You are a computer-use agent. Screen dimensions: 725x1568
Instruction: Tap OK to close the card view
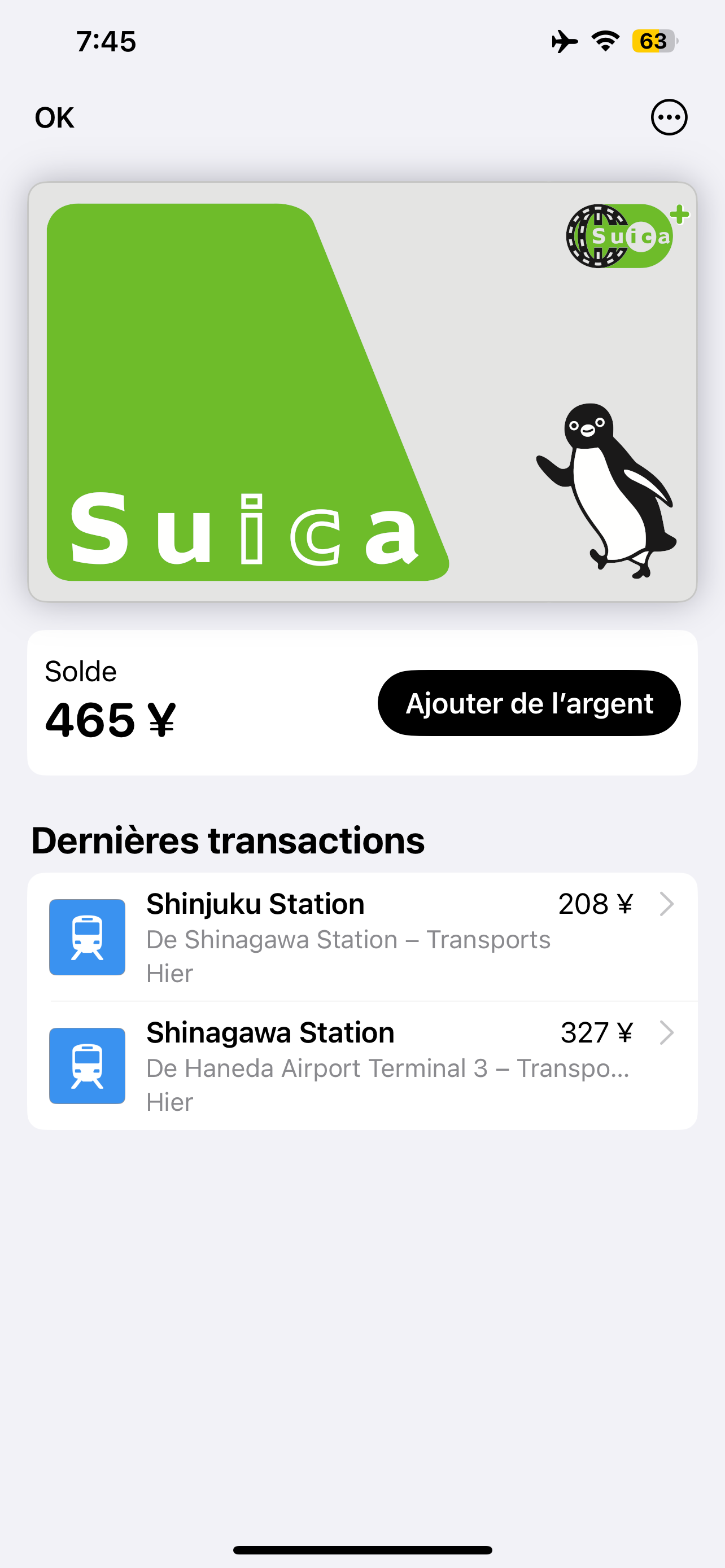click(x=54, y=117)
